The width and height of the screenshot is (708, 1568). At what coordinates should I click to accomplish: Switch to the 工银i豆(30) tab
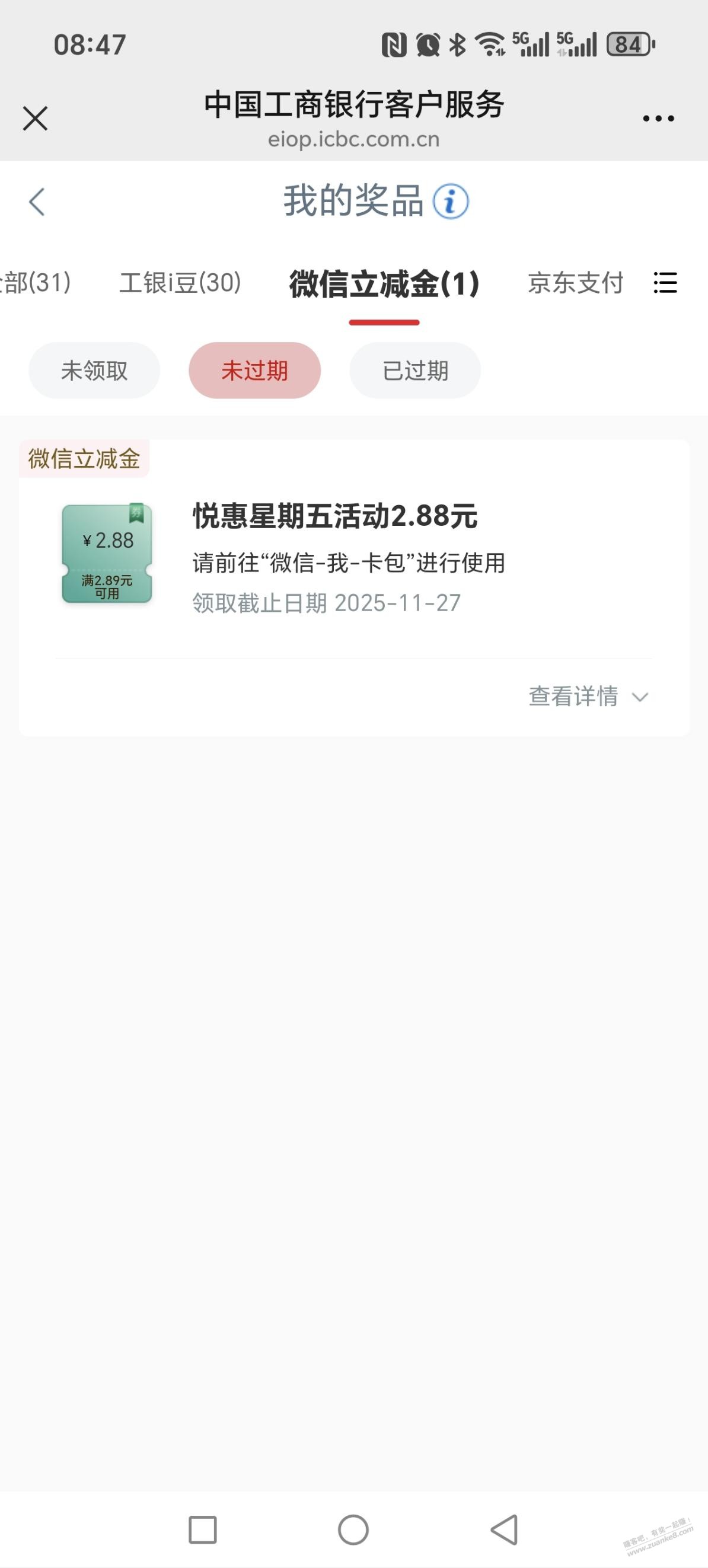click(x=180, y=283)
